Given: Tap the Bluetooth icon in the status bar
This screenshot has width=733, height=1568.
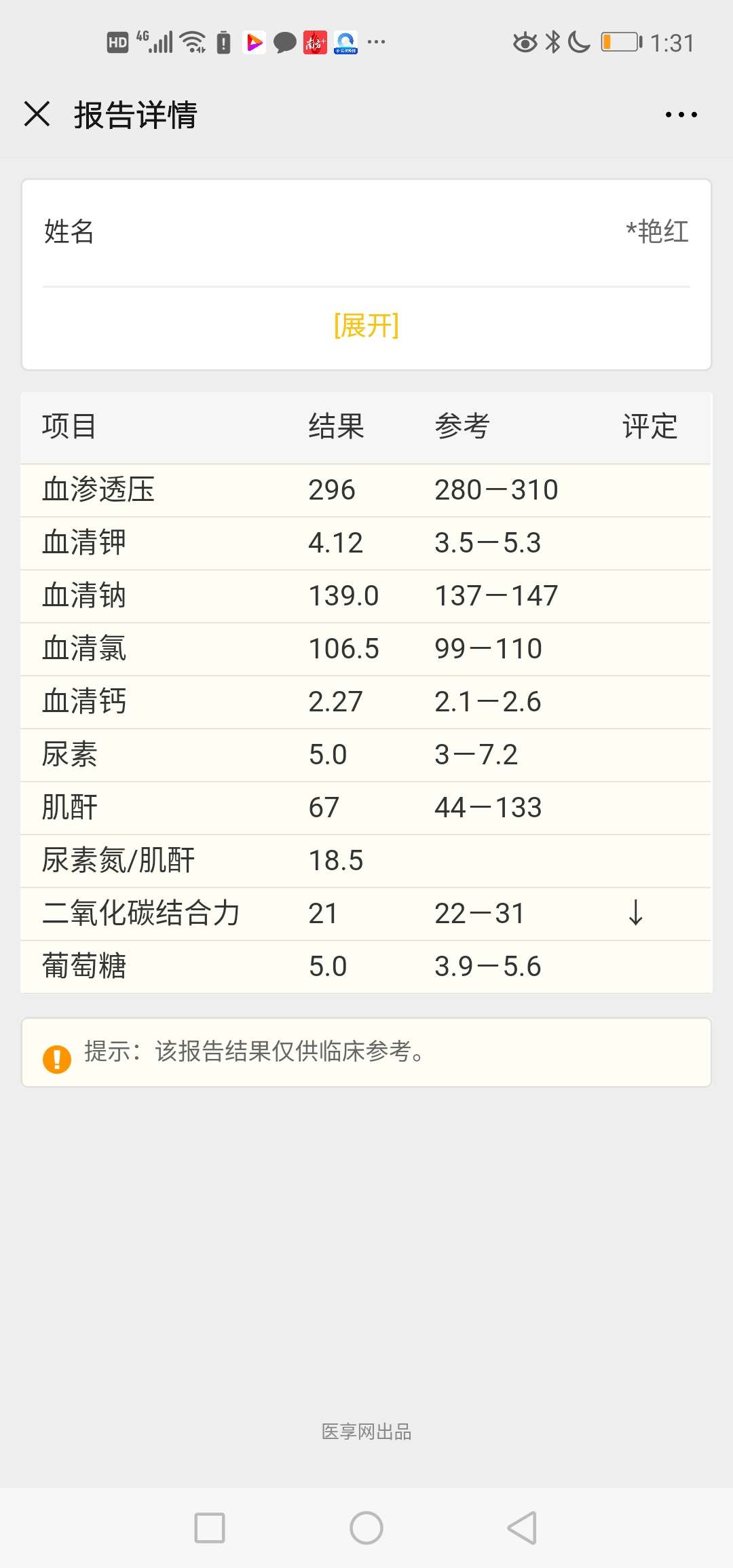Looking at the screenshot, I should pyautogui.click(x=553, y=42).
